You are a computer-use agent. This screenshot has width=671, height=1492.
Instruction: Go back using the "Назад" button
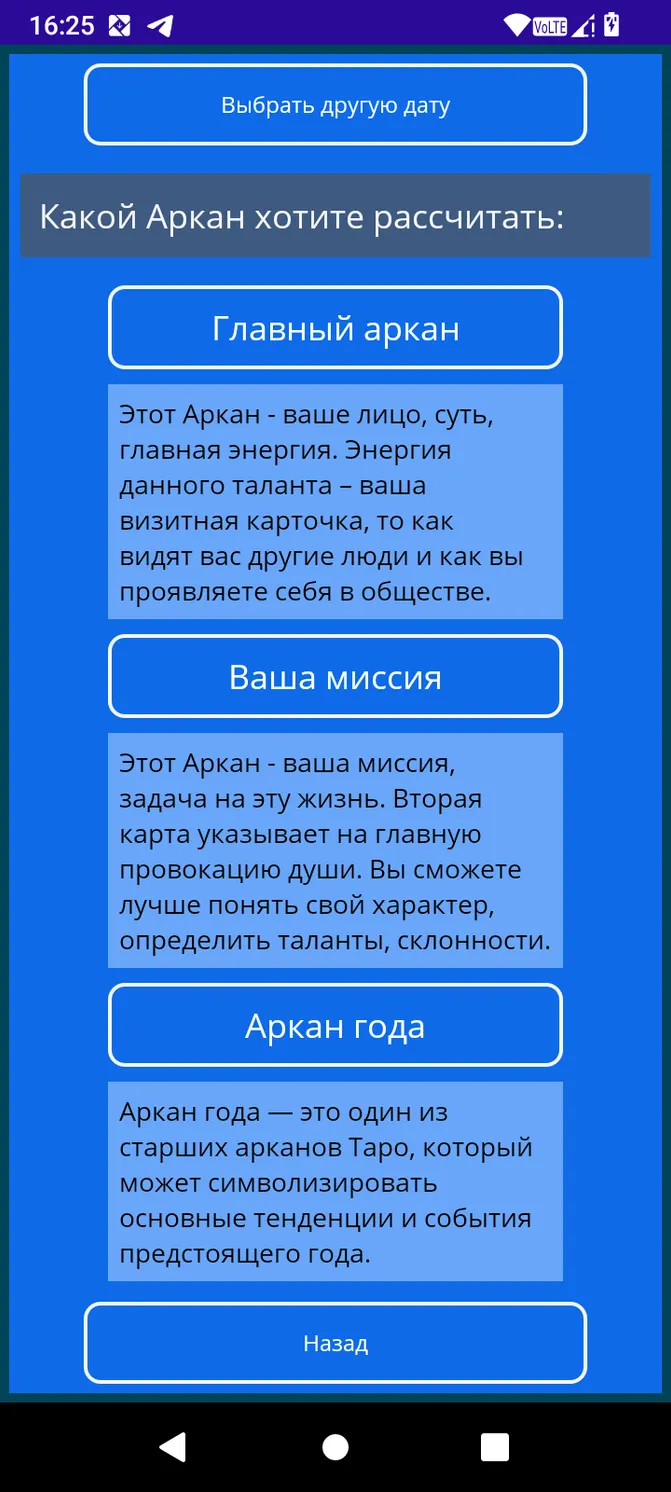coord(335,1343)
